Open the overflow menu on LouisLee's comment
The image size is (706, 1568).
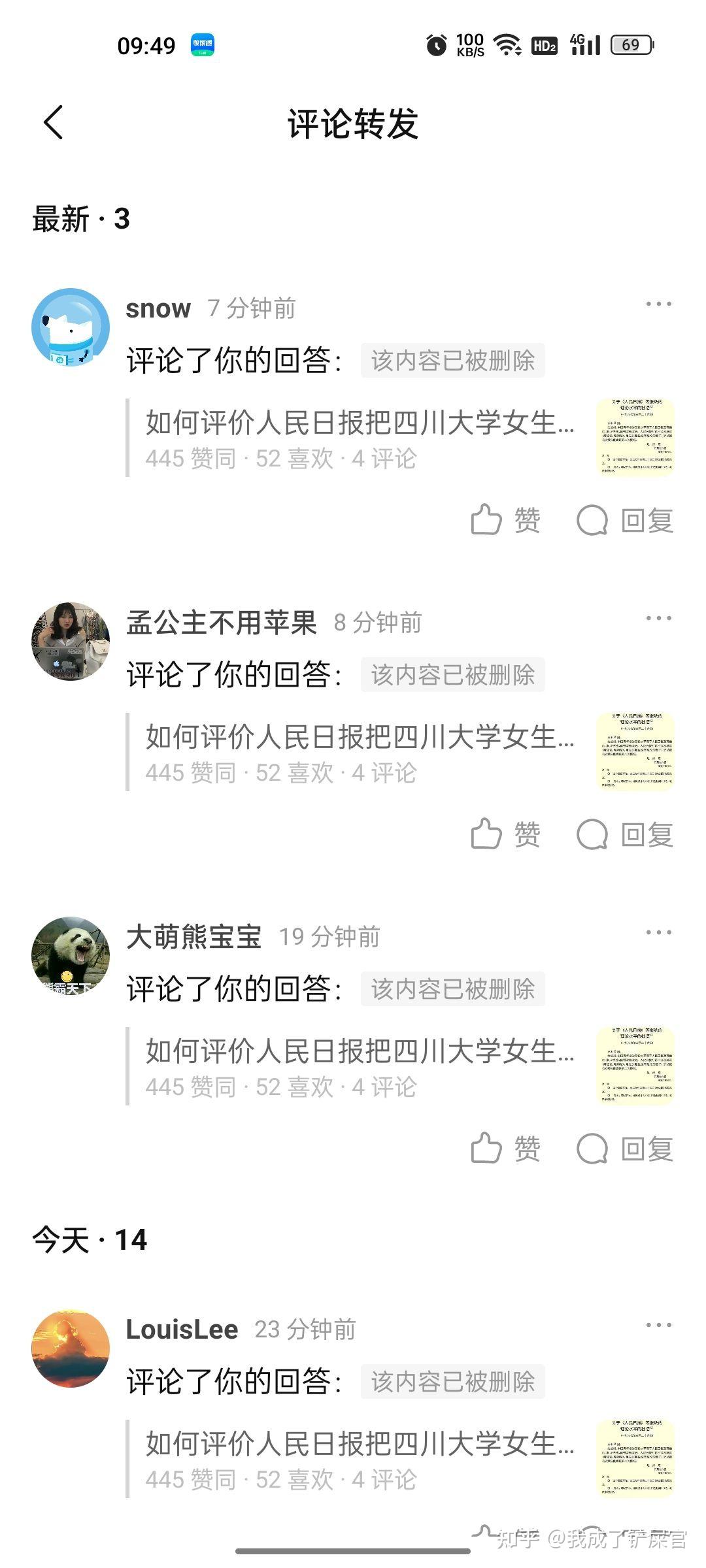658,1325
